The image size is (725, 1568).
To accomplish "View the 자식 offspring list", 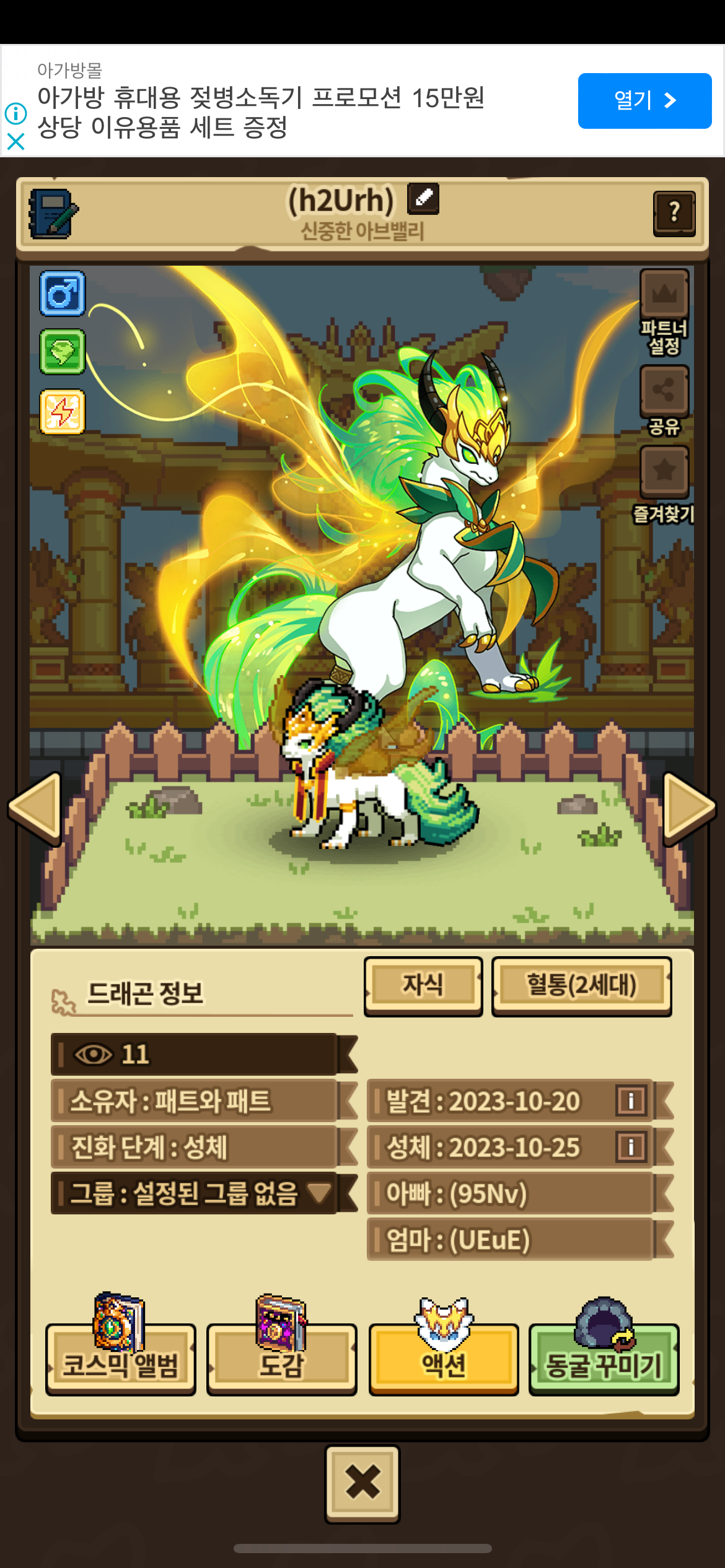I will click(423, 986).
